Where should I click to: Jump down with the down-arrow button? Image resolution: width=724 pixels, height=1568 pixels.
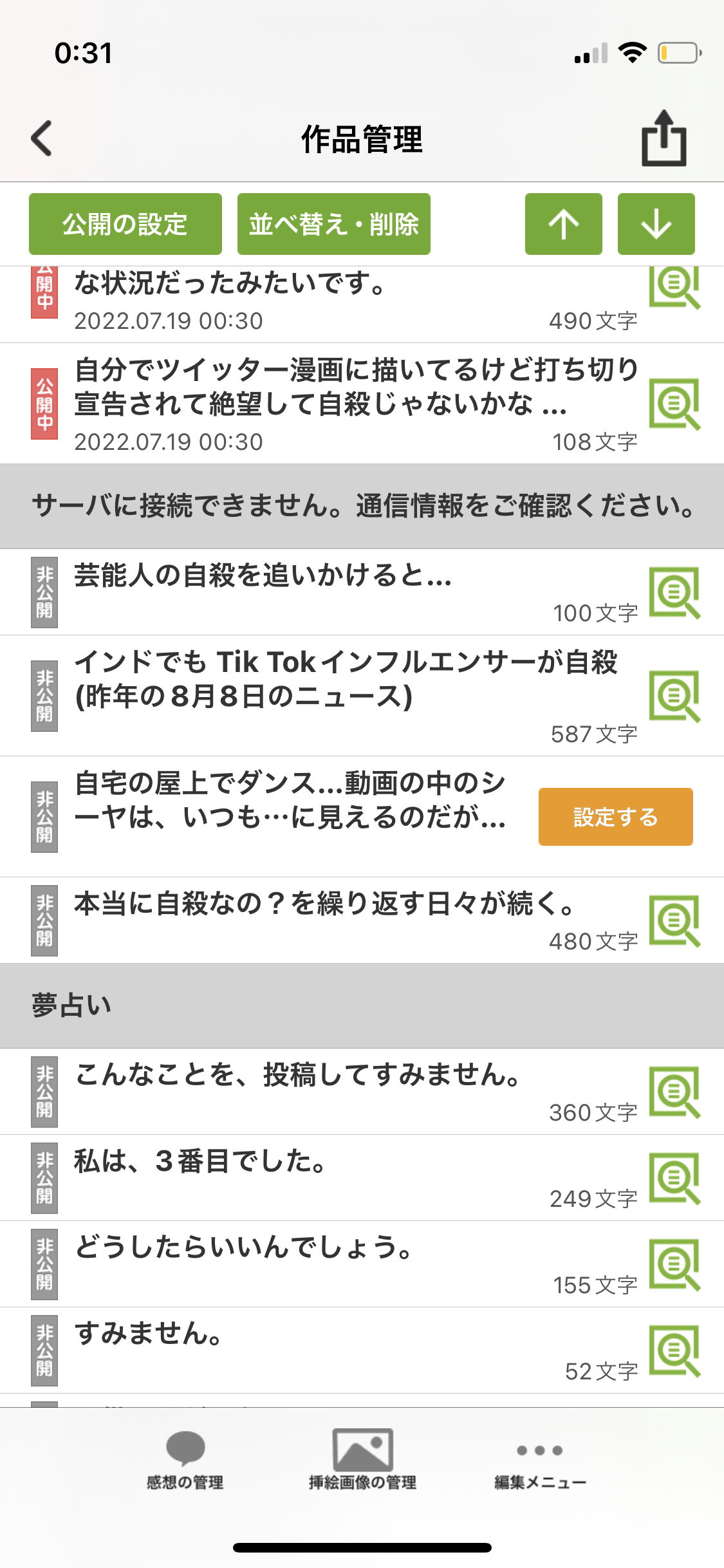point(656,224)
